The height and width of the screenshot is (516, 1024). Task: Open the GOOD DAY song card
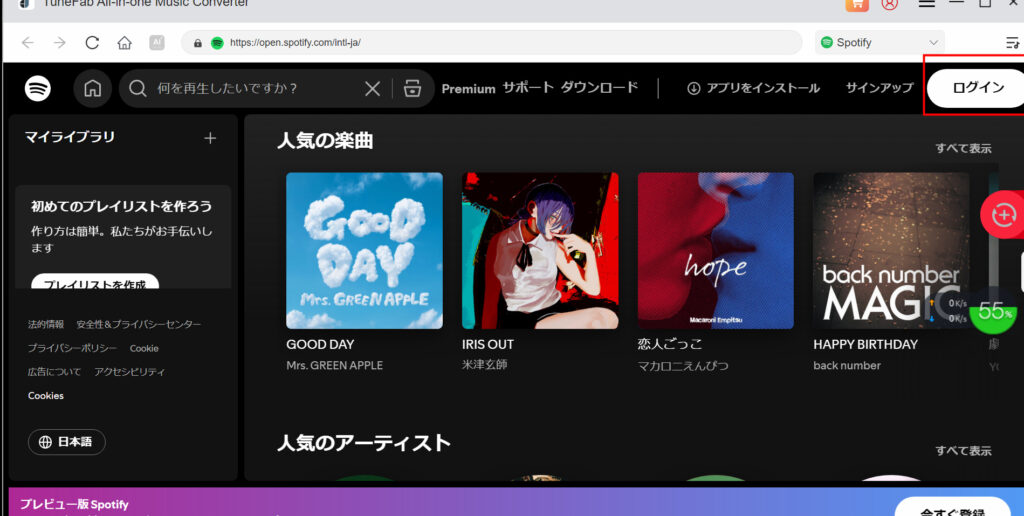point(364,251)
